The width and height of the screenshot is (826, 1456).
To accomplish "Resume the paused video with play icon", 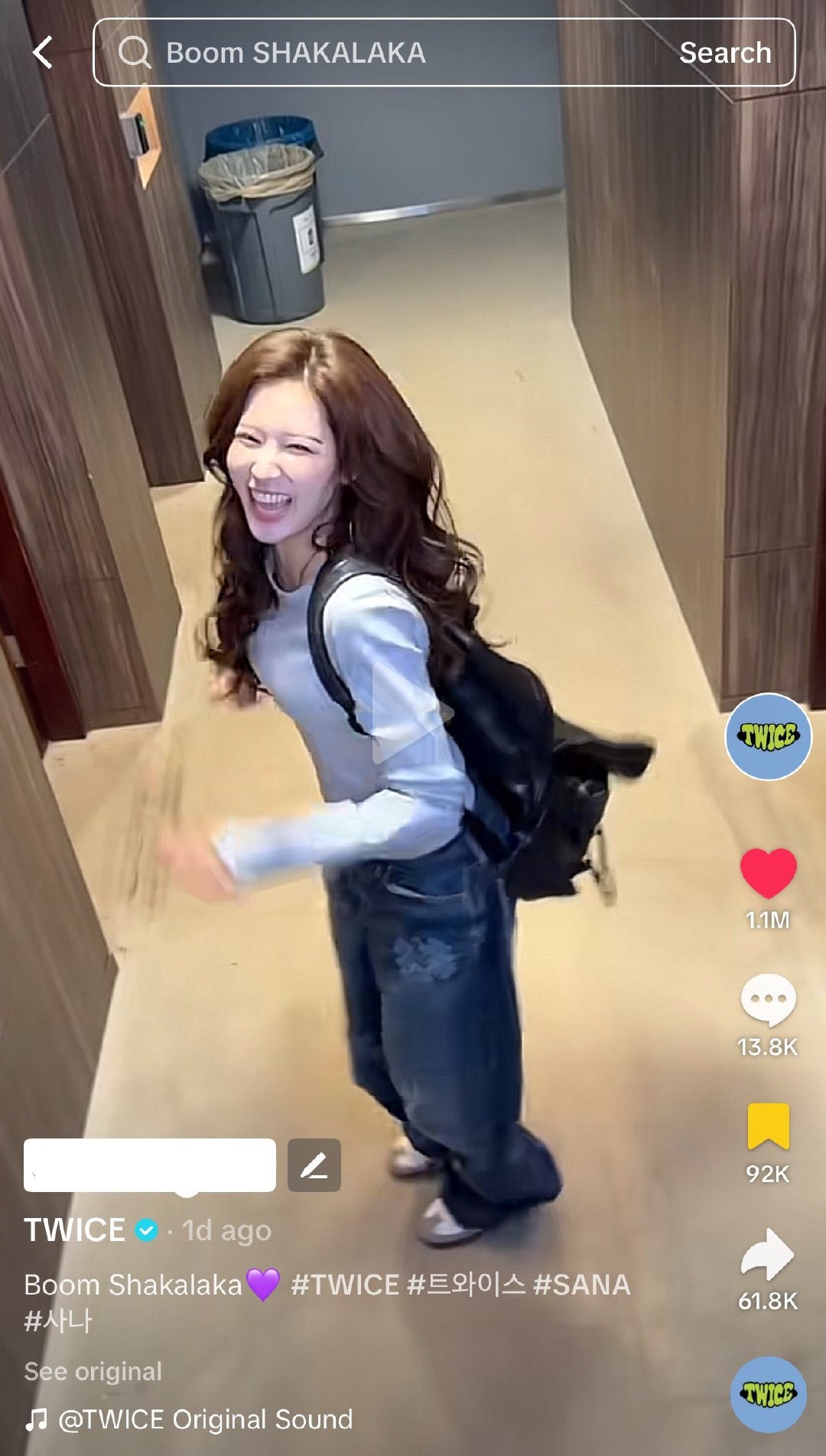I will pos(412,714).
